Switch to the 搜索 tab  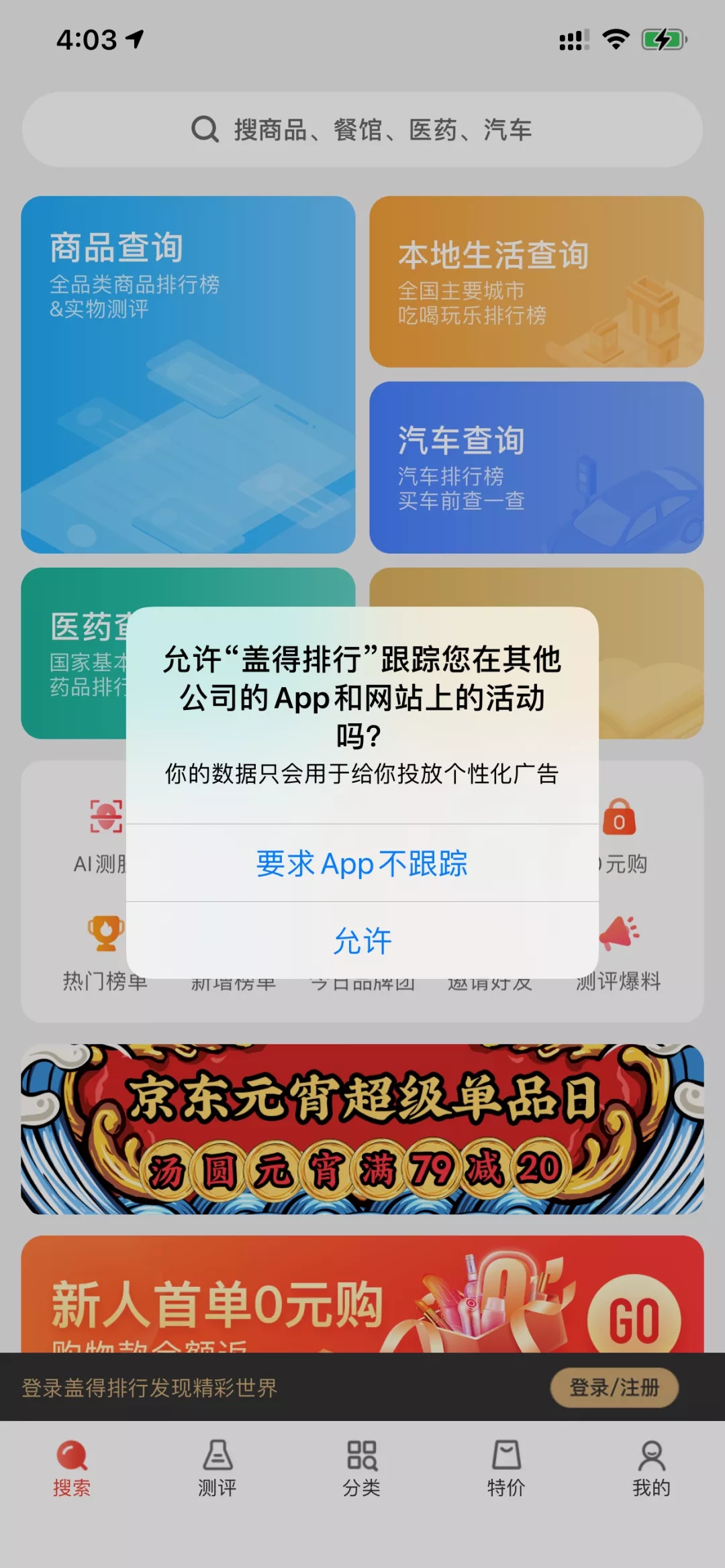pyautogui.click(x=72, y=1469)
